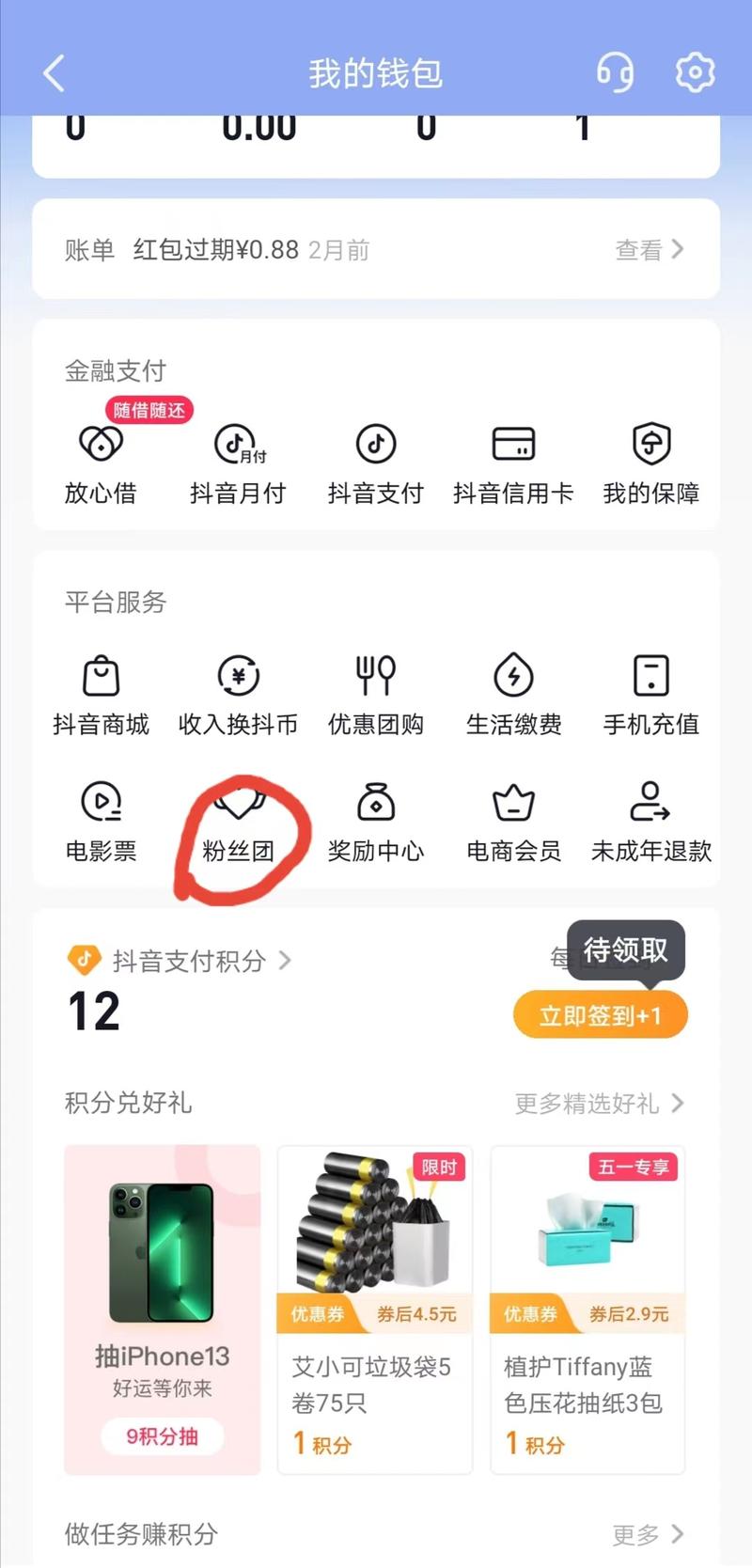Open 放心借 borrowing service
752x1568 pixels.
click(101, 461)
